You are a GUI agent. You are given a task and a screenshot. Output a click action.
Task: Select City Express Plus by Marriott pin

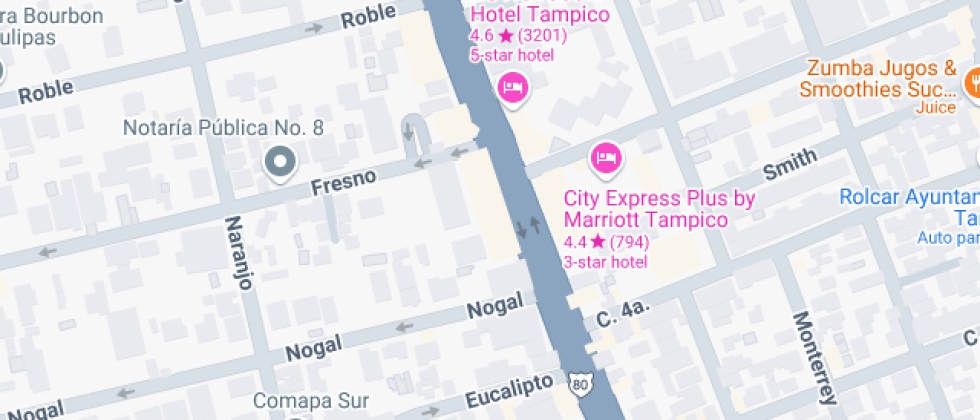[x=605, y=157]
